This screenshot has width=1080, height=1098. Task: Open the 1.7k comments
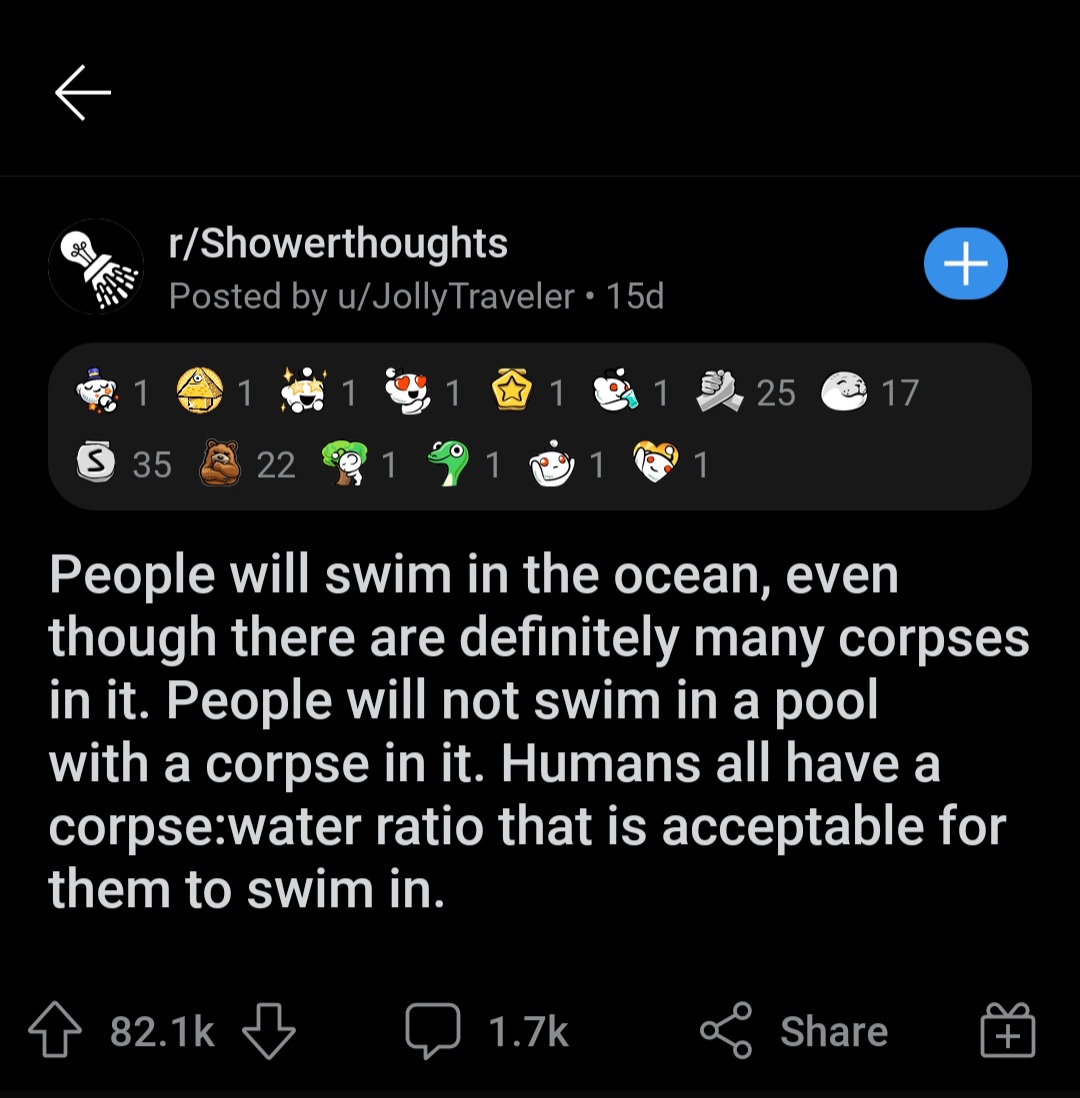pyautogui.click(x=488, y=1032)
